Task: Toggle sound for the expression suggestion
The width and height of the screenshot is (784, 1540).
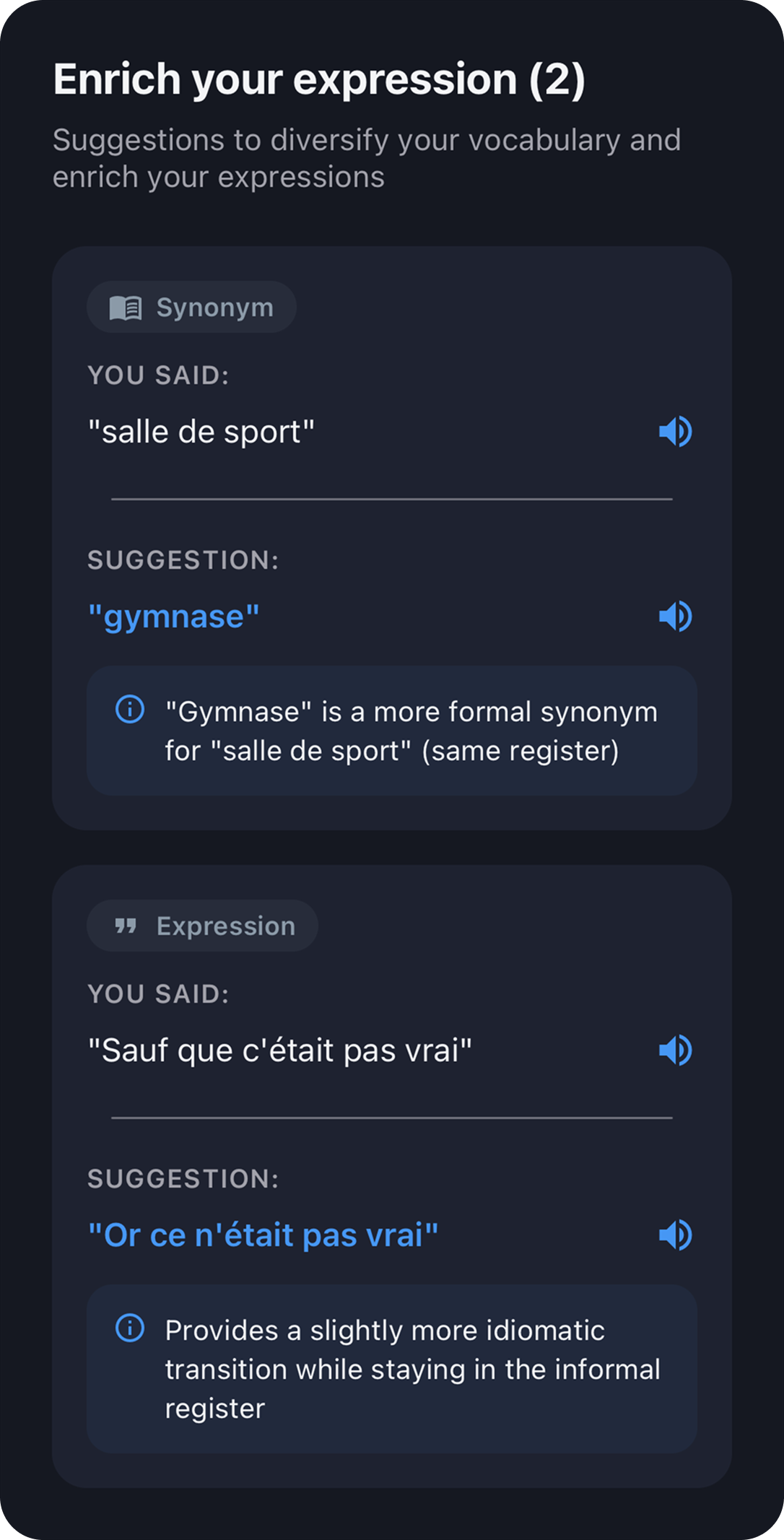Action: 676,1235
